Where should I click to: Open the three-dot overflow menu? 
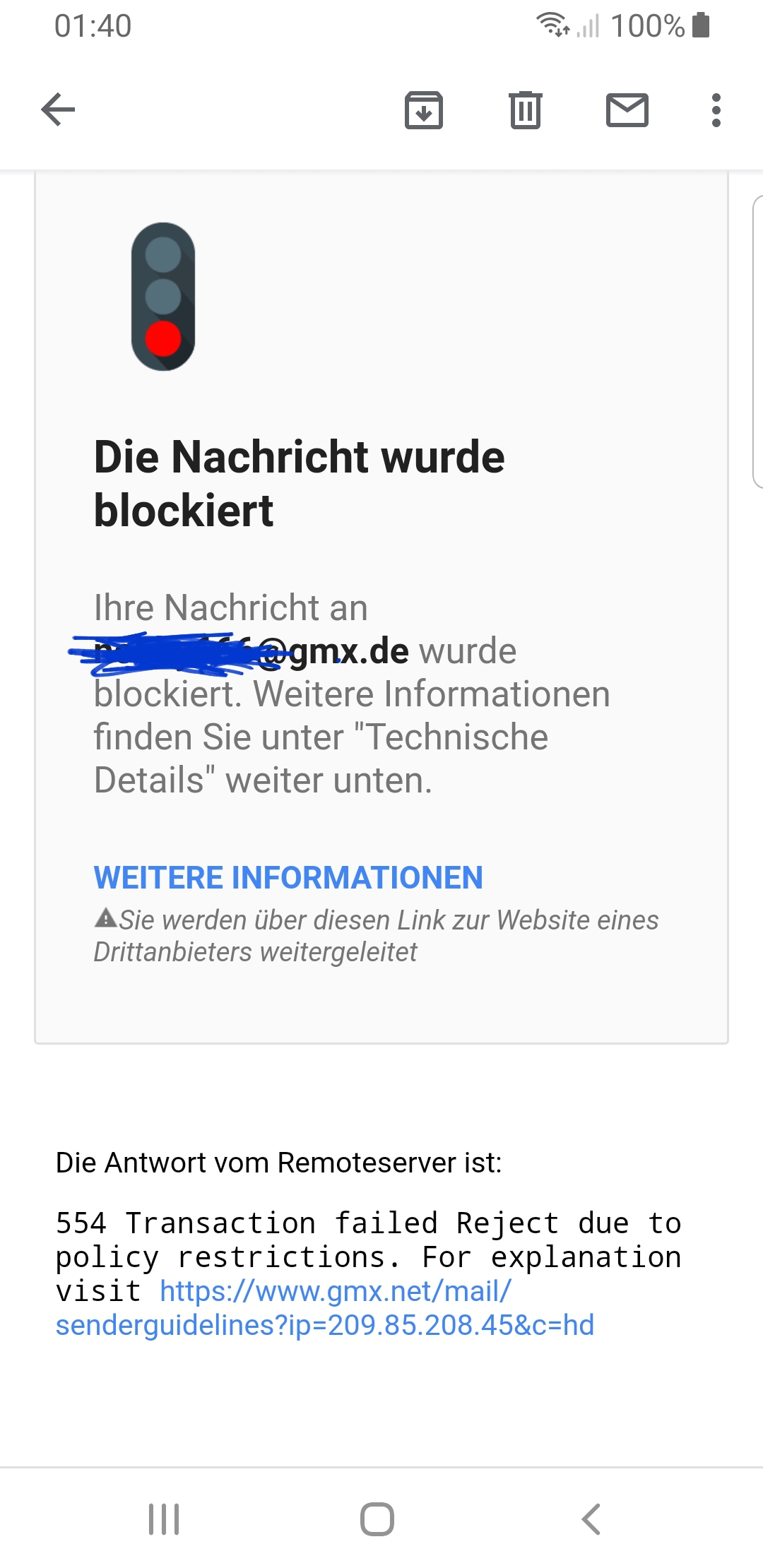pyautogui.click(x=716, y=110)
